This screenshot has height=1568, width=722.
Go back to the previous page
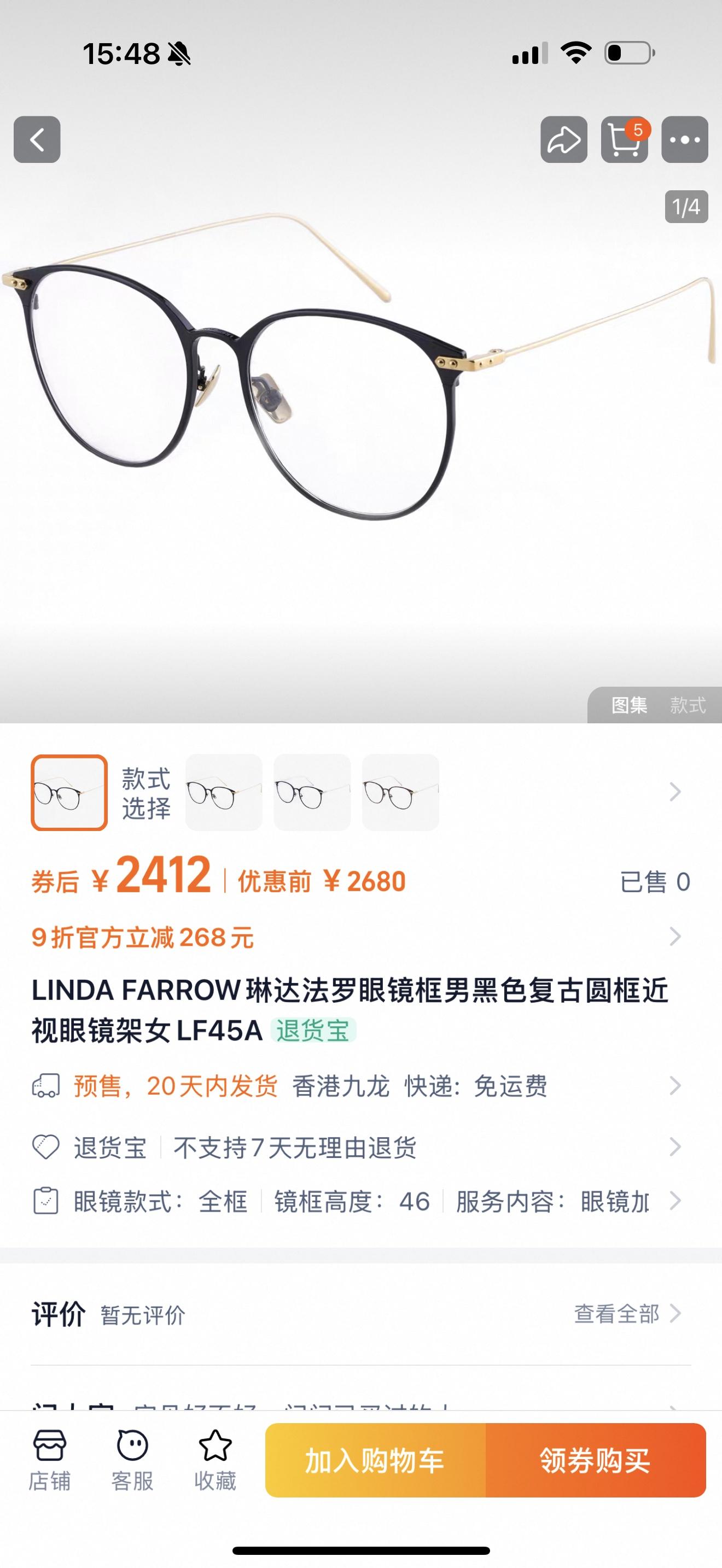37,139
